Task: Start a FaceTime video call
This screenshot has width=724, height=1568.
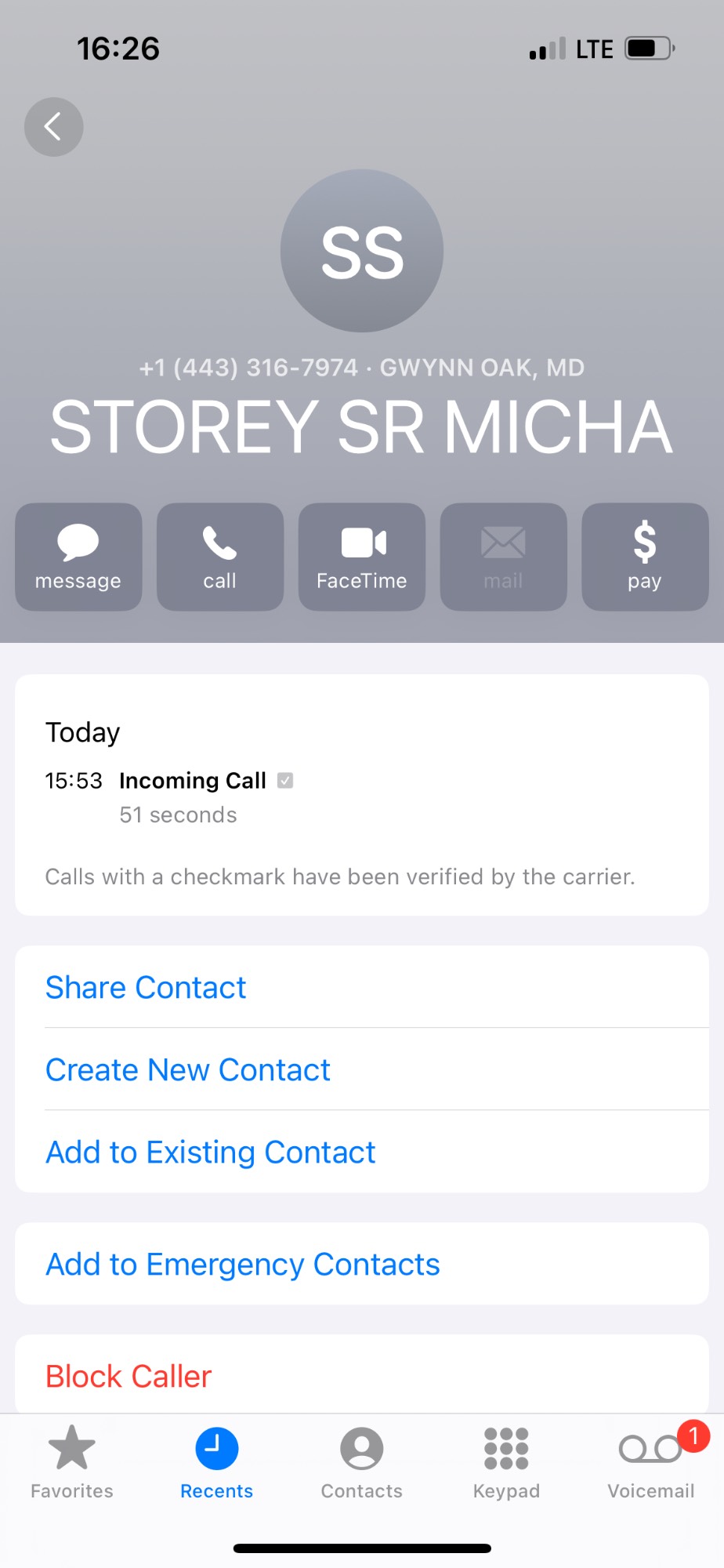Action: pyautogui.click(x=362, y=557)
